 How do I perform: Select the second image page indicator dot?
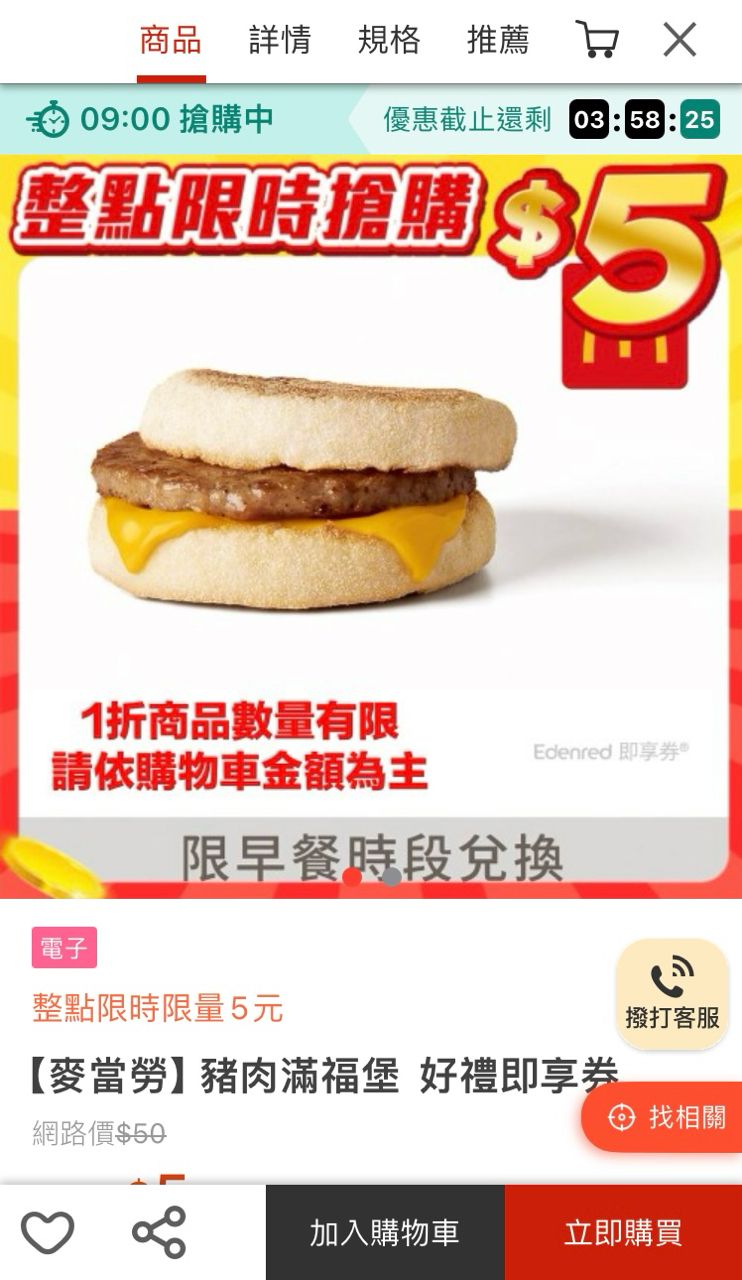pos(392,877)
